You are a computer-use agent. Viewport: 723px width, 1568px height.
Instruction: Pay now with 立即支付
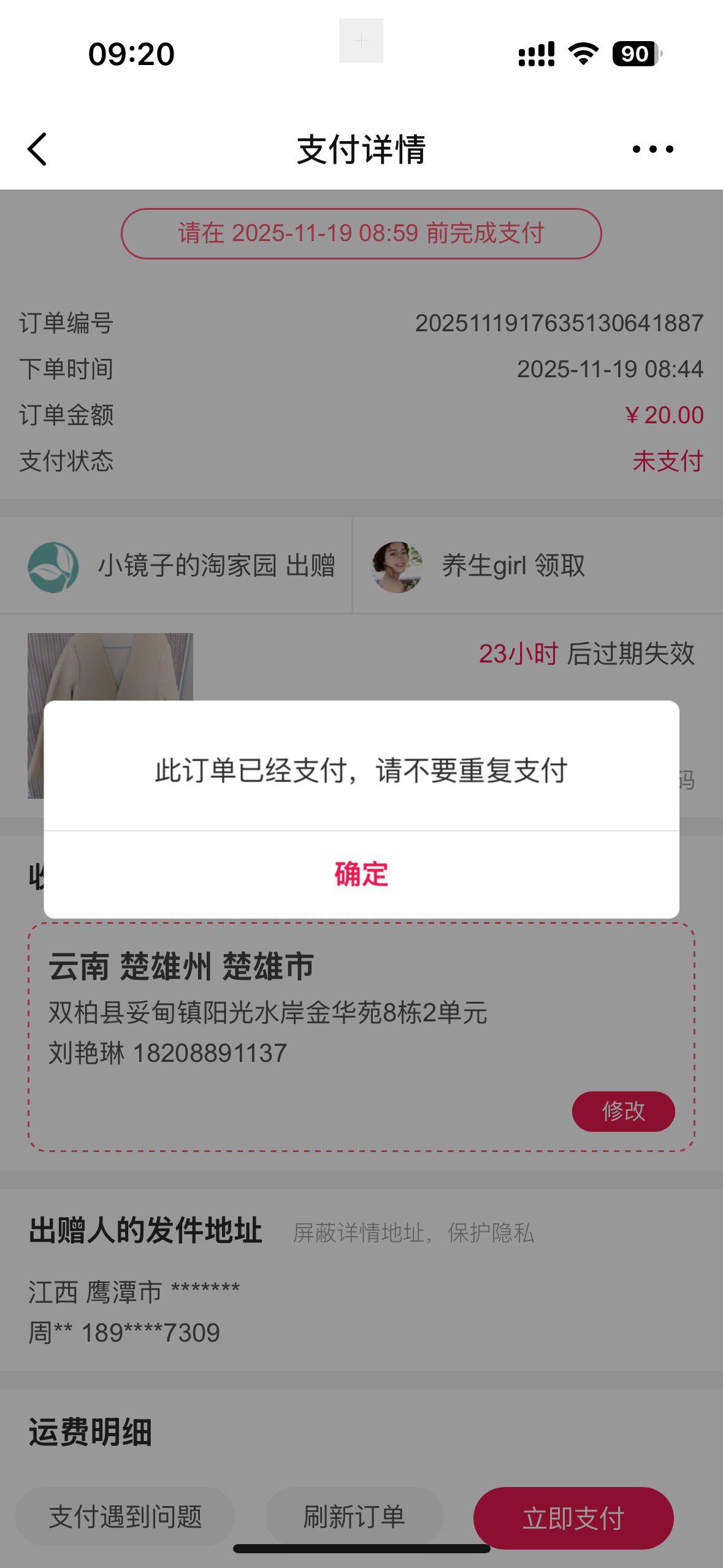[573, 1518]
